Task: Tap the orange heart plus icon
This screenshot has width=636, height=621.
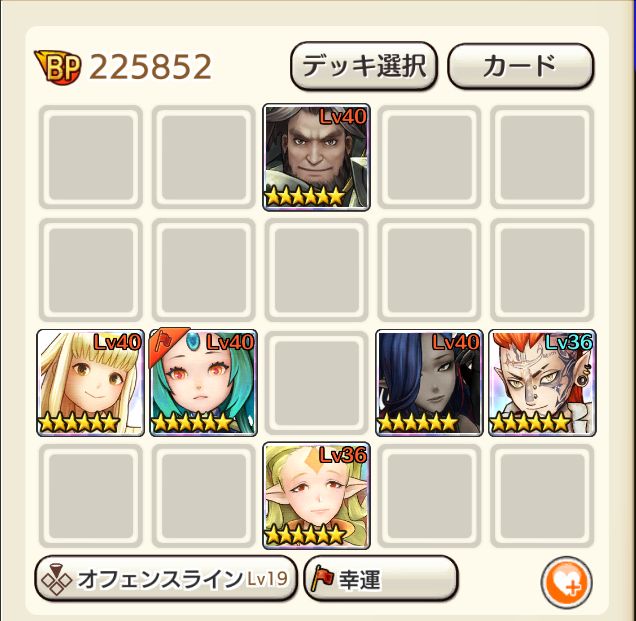Action: 567,581
